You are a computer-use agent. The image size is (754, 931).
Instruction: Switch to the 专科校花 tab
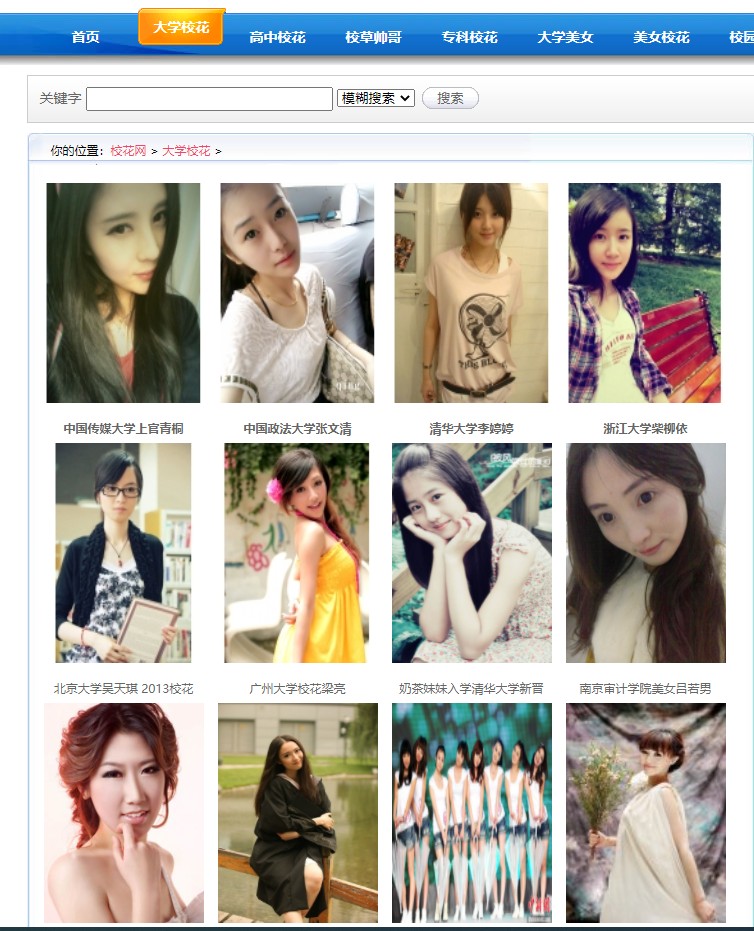(x=469, y=38)
